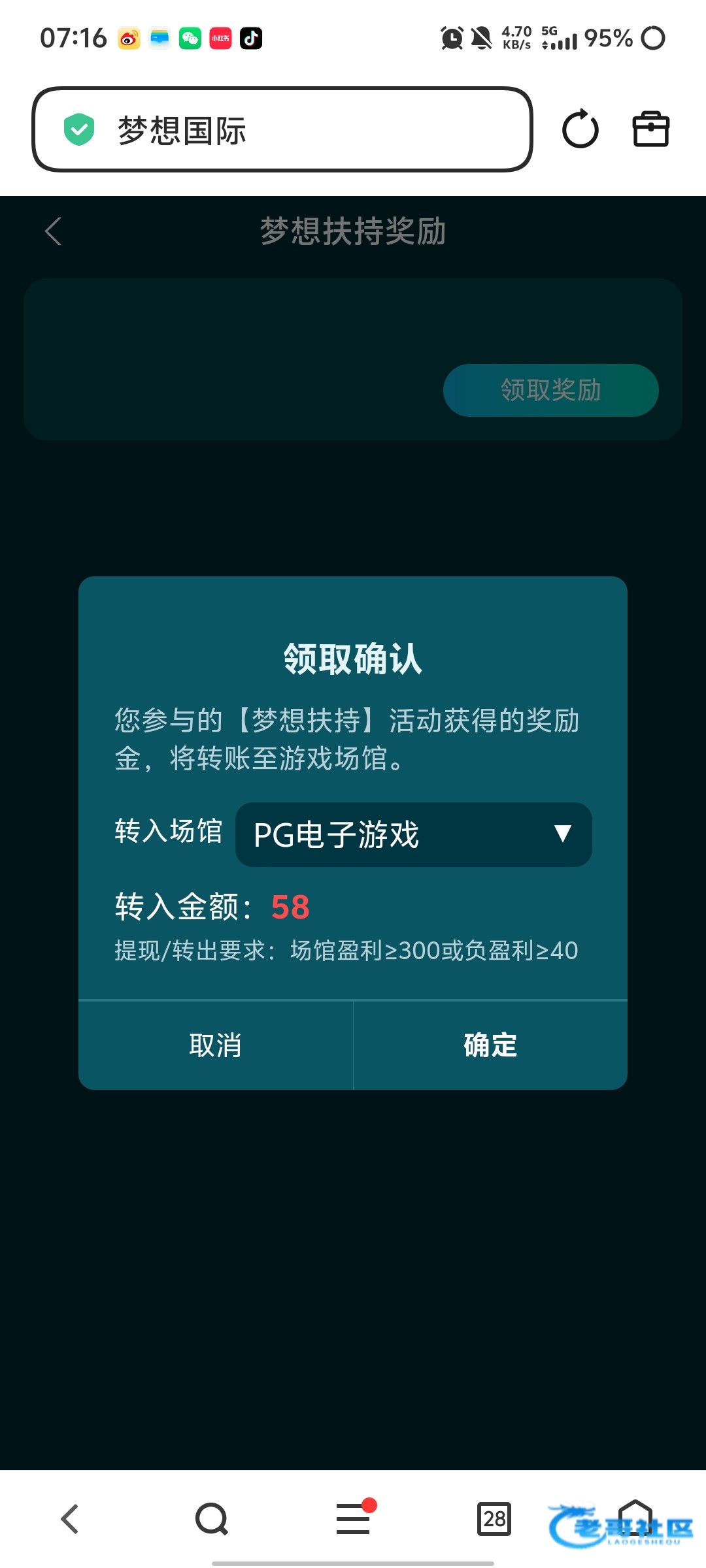The width and height of the screenshot is (706, 1568).
Task: Tap 取消 to cancel the claim
Action: pyautogui.click(x=215, y=1045)
